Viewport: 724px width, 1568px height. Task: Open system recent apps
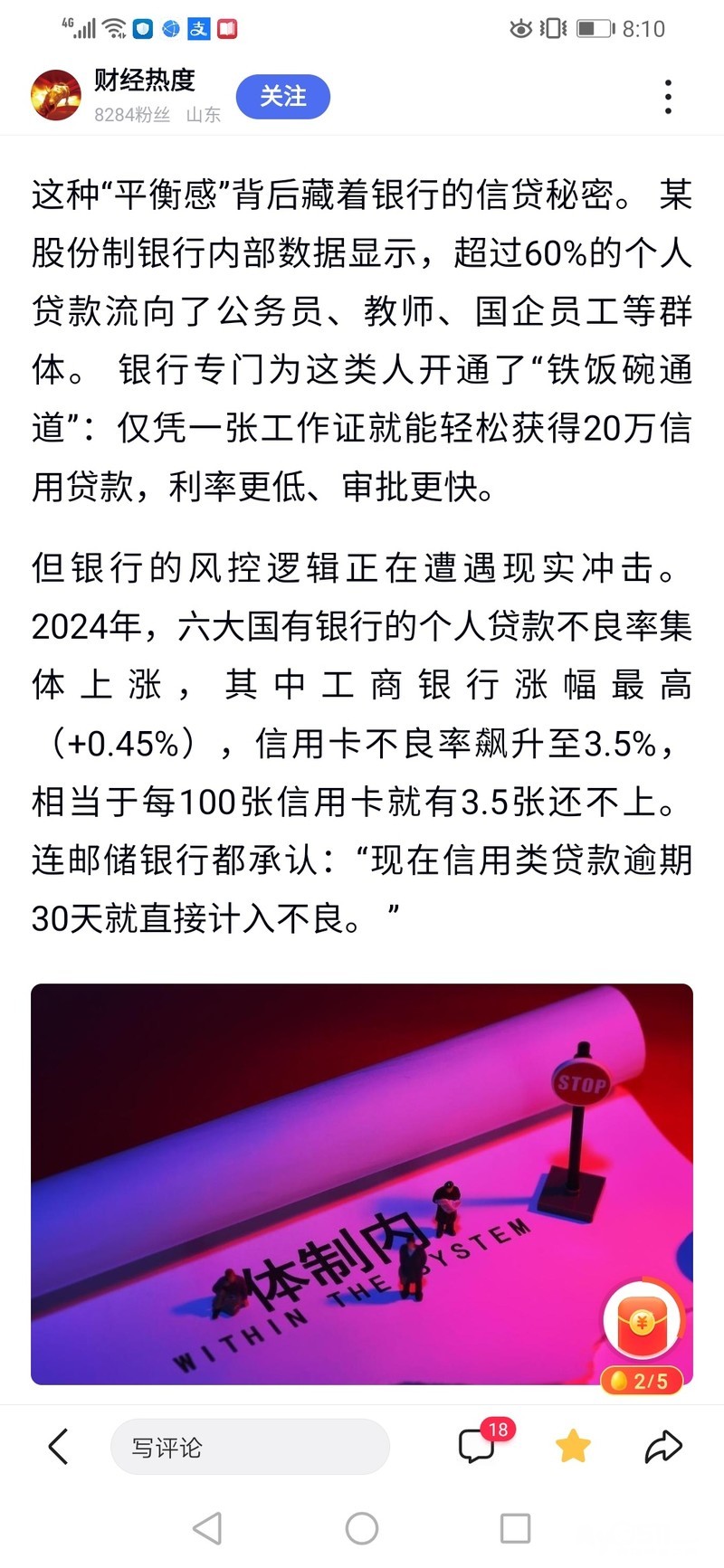click(x=515, y=1528)
